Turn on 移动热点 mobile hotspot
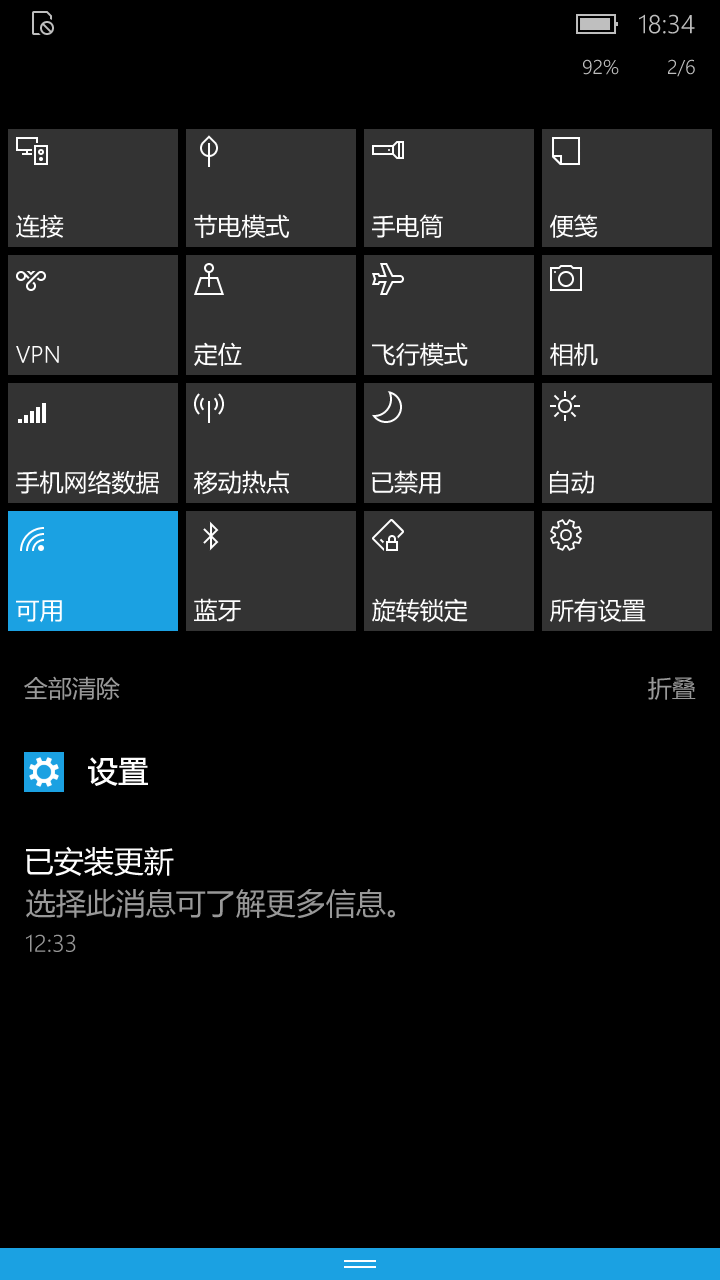 [271, 443]
